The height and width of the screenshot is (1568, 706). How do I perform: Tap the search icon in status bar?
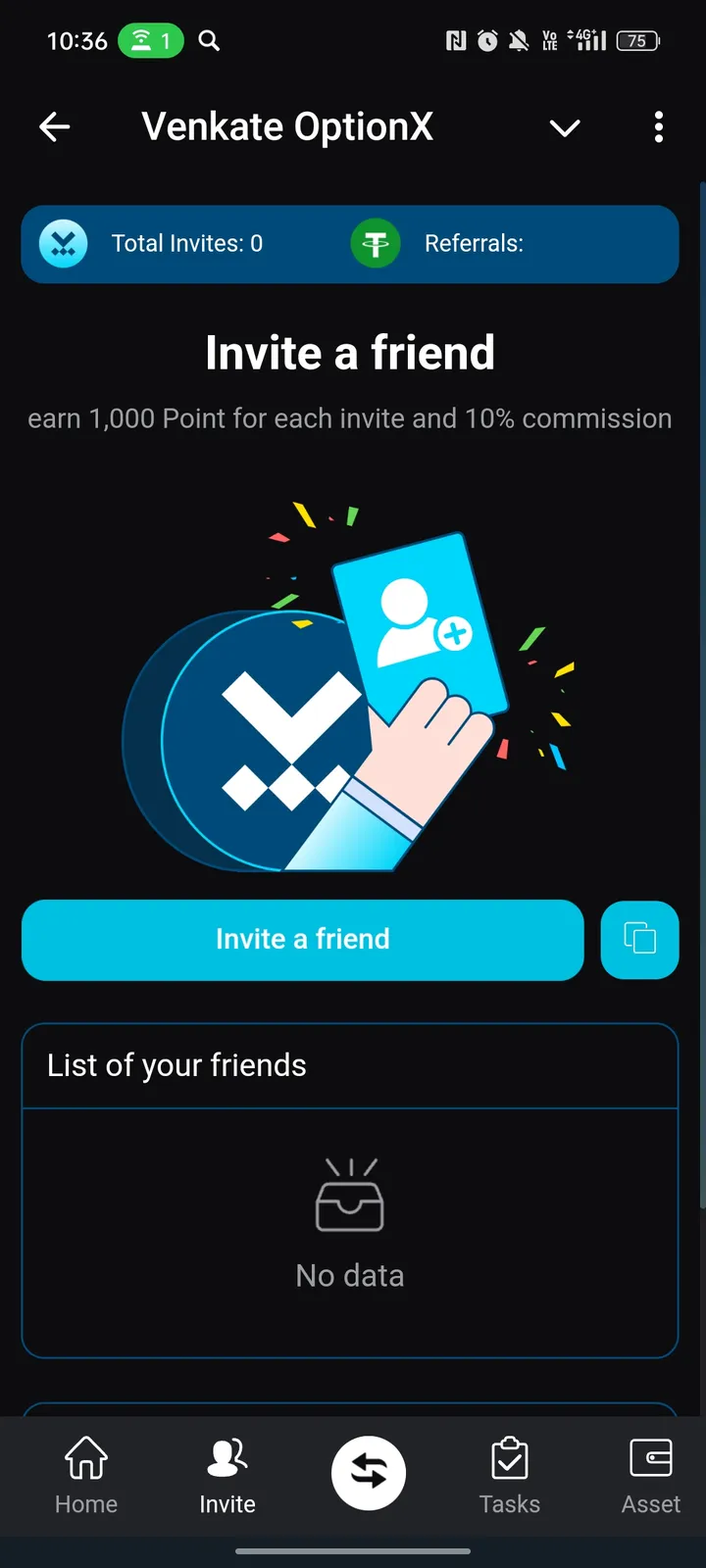[209, 41]
